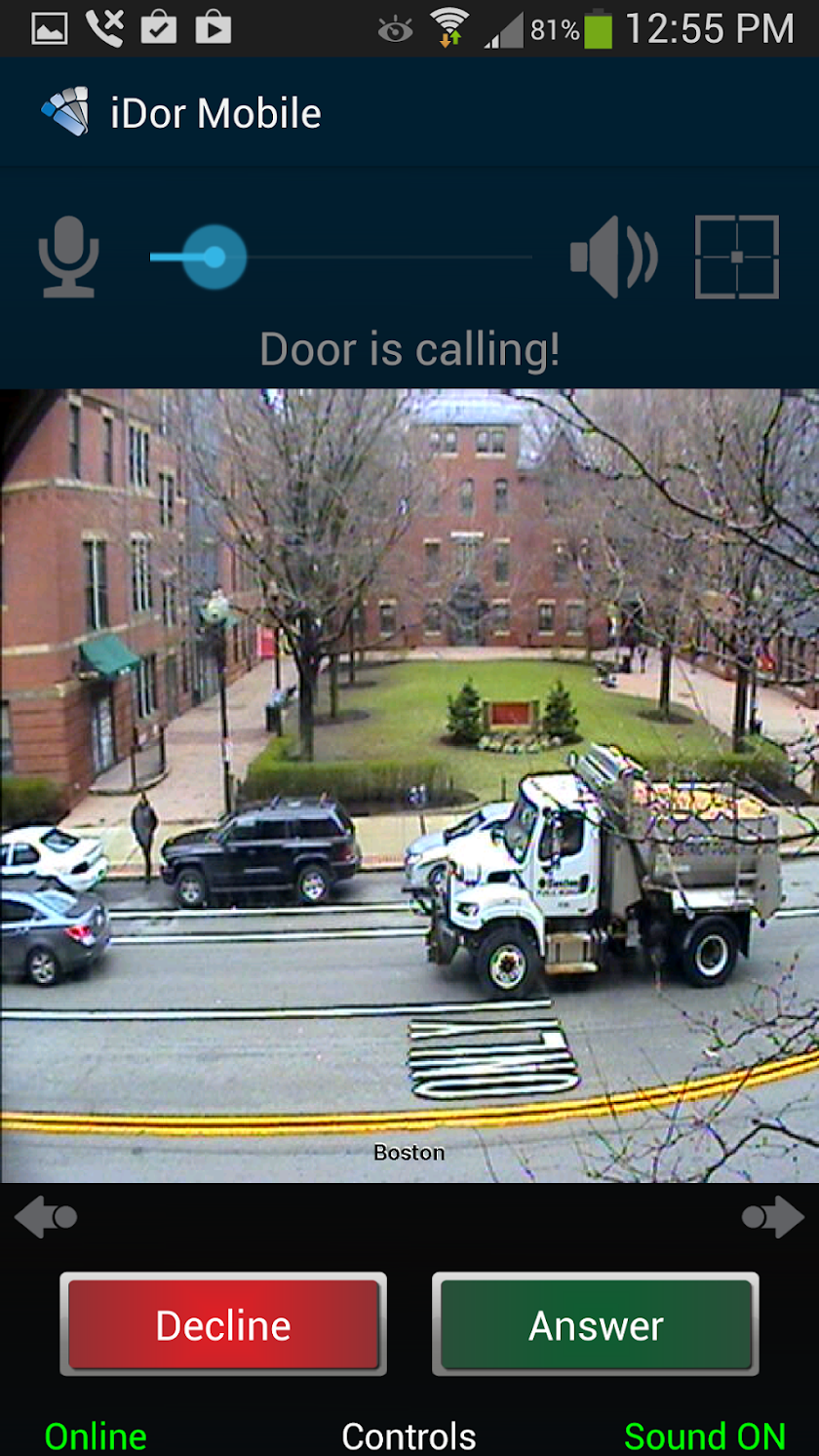
Task: Expand the video to fullscreen
Action: click(x=737, y=257)
